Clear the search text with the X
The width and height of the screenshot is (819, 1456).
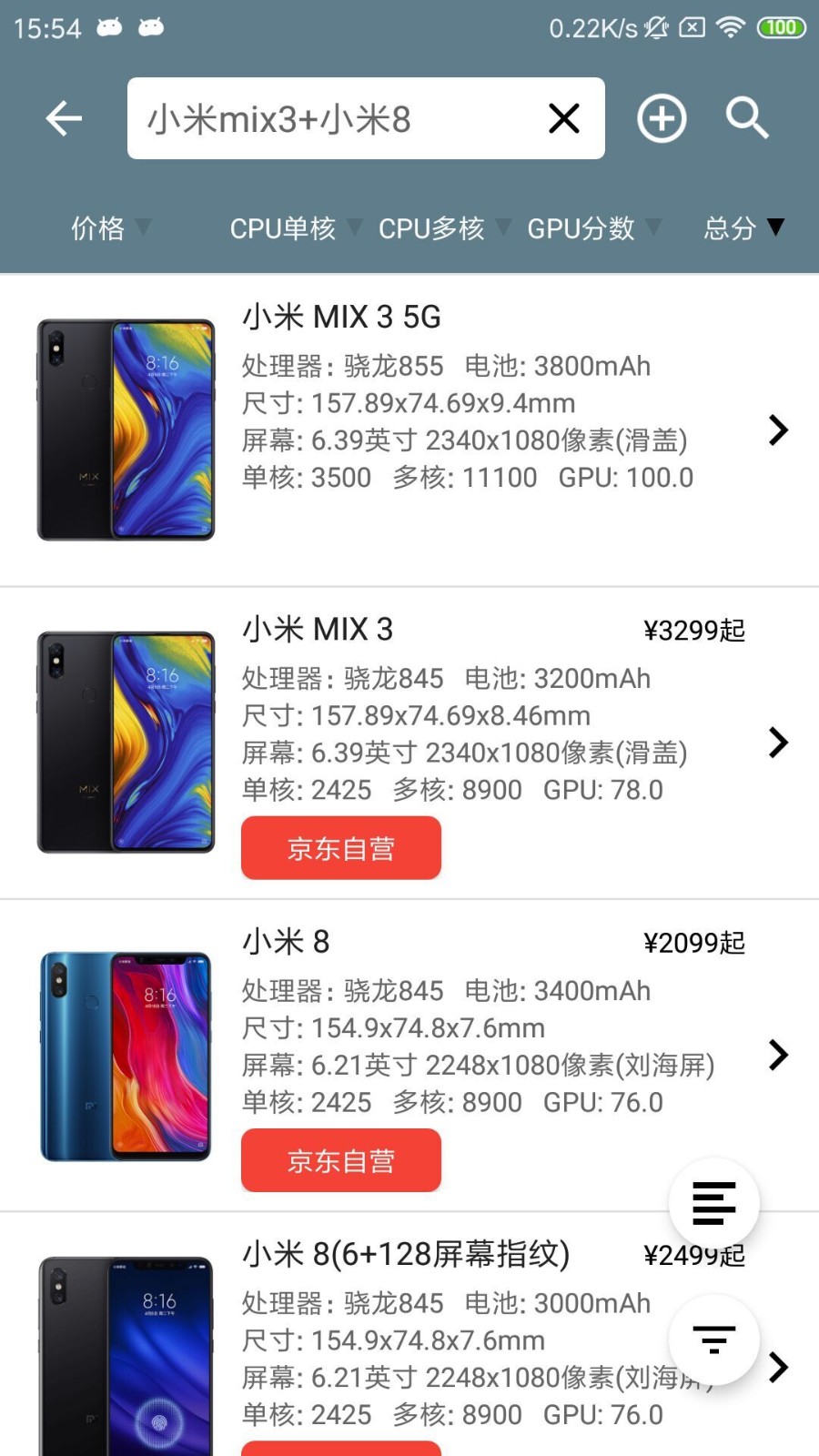point(564,118)
